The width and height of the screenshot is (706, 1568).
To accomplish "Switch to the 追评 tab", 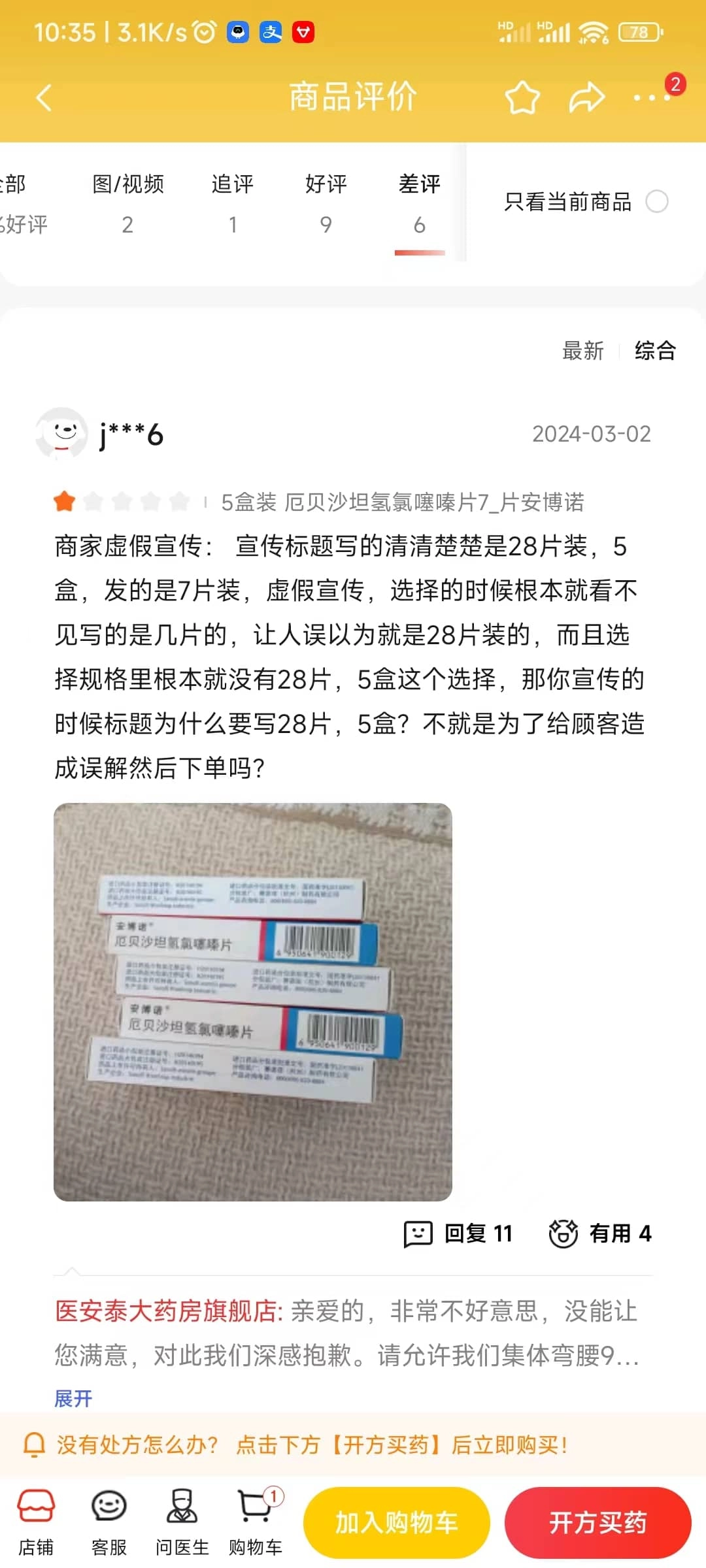I will [x=233, y=204].
